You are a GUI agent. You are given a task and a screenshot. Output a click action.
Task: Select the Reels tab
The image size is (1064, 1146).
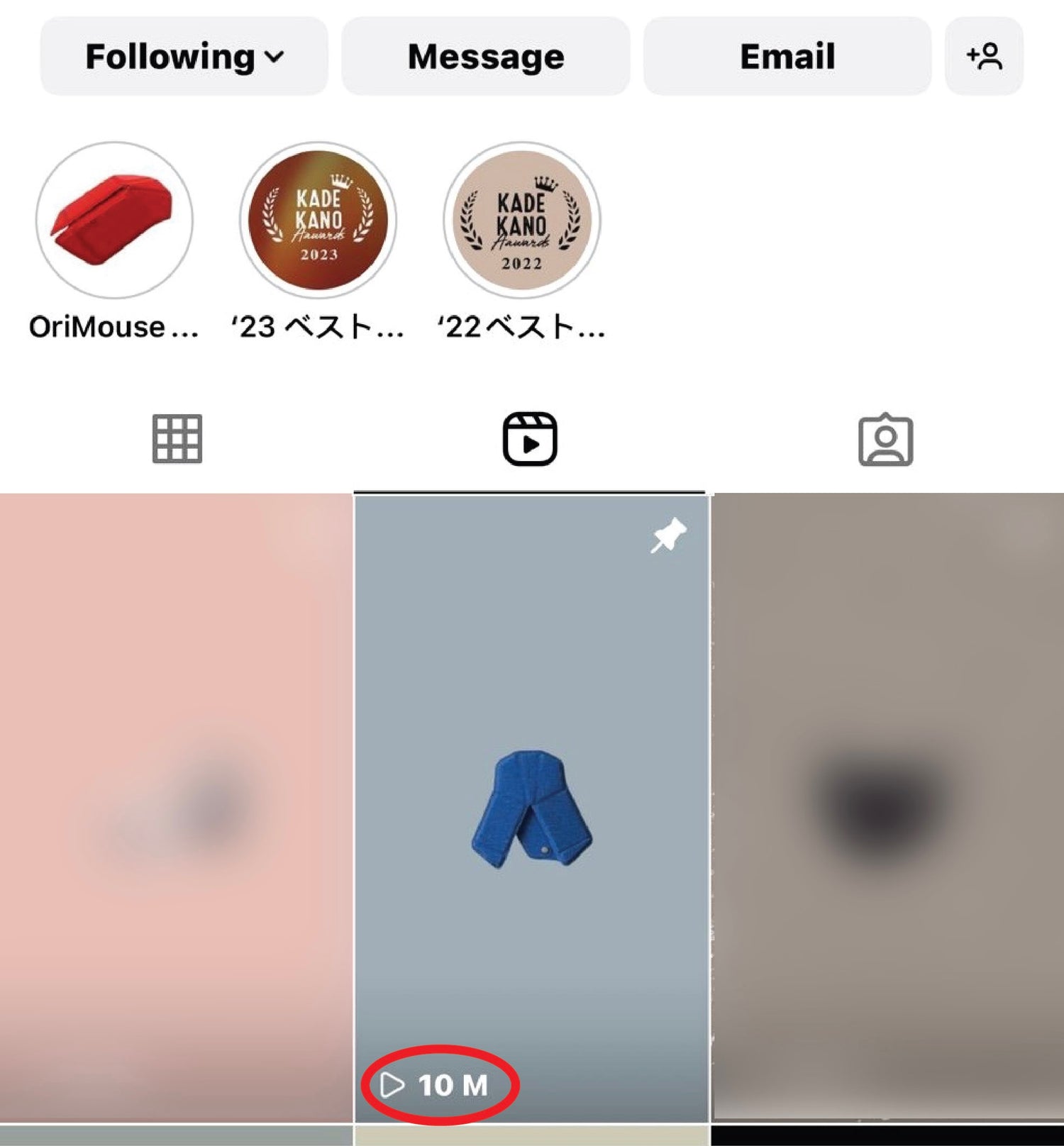[530, 439]
